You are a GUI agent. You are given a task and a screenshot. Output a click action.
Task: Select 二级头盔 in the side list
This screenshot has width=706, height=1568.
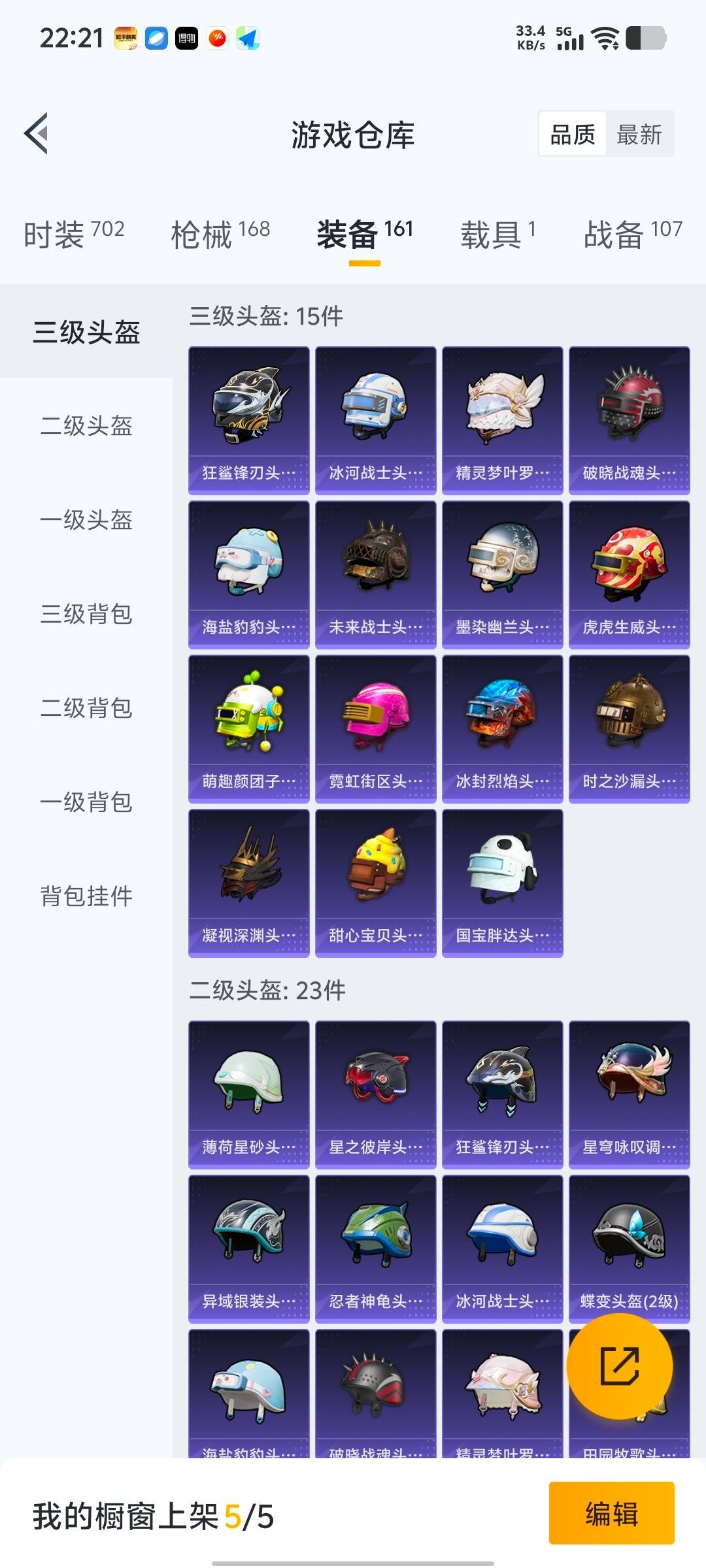[x=86, y=426]
